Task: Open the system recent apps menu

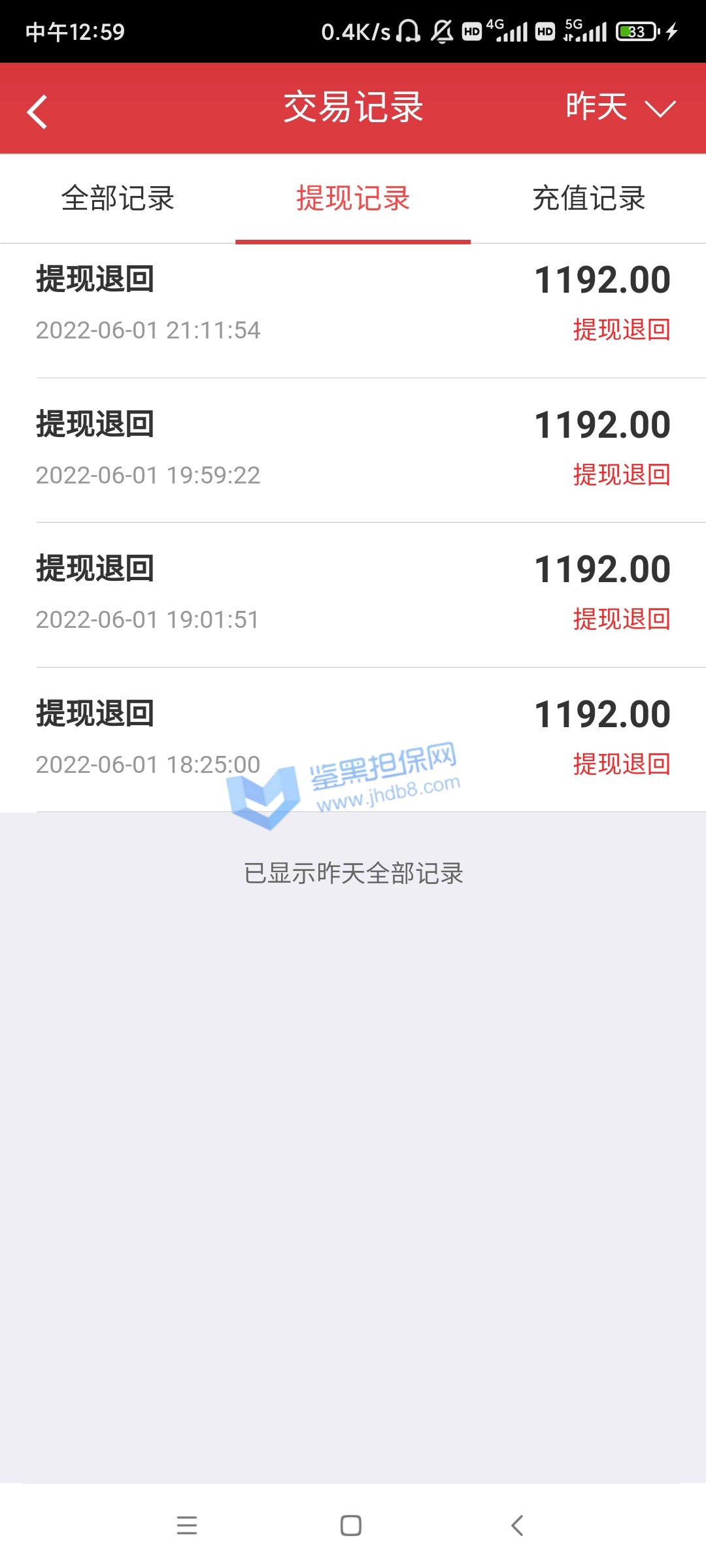Action: pyautogui.click(x=187, y=1526)
